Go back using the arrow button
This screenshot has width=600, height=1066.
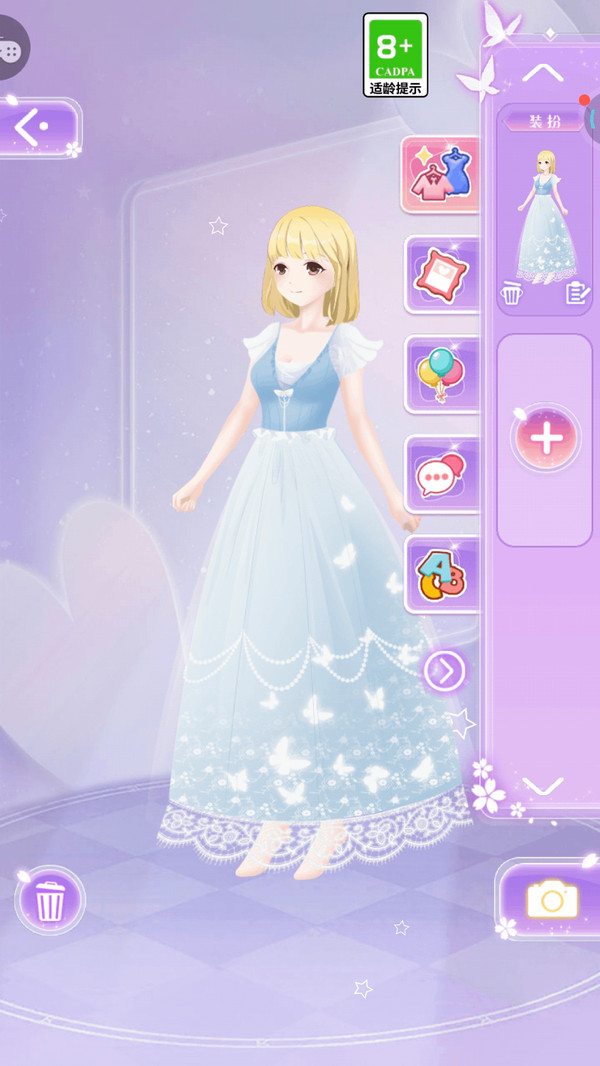point(36,127)
